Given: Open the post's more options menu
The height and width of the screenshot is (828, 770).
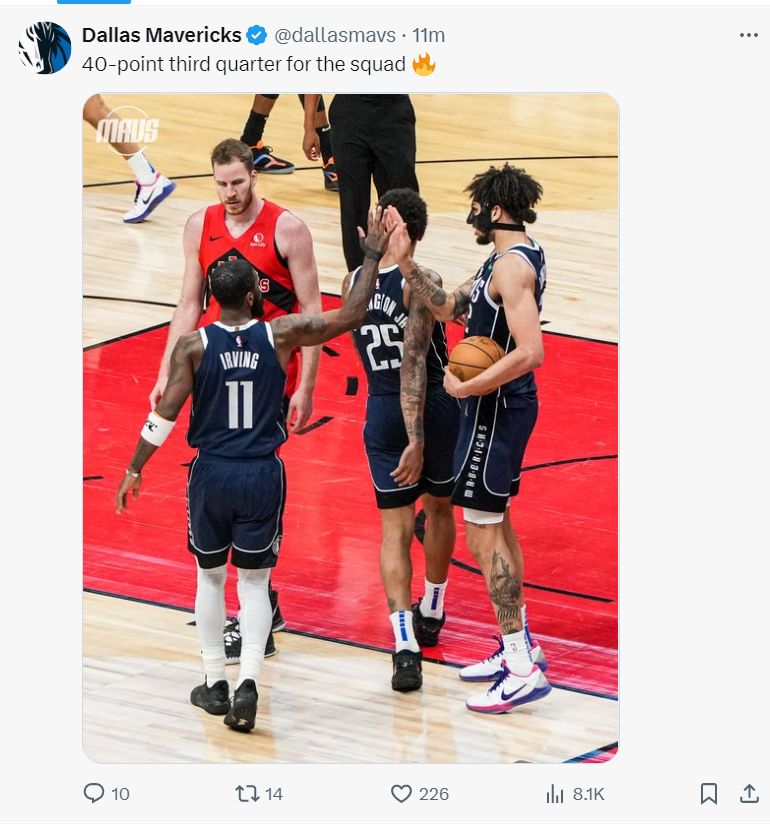Looking at the screenshot, I should [x=748, y=35].
